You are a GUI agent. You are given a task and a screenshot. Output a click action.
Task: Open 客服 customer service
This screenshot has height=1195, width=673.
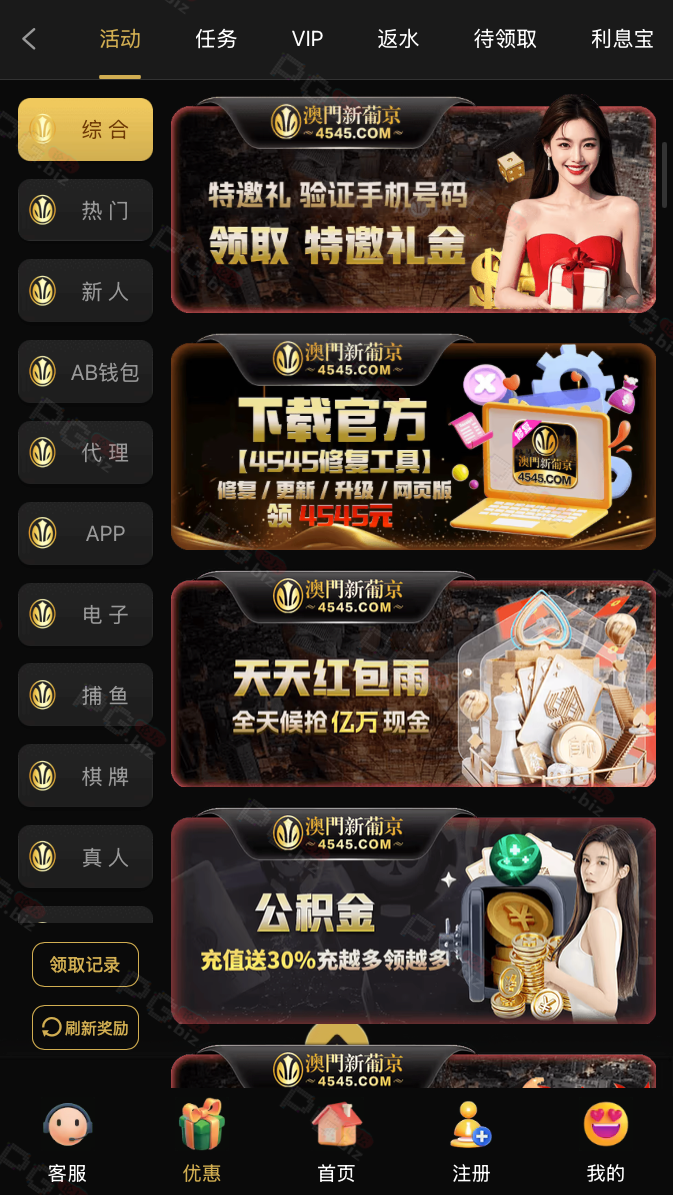pos(68,1143)
